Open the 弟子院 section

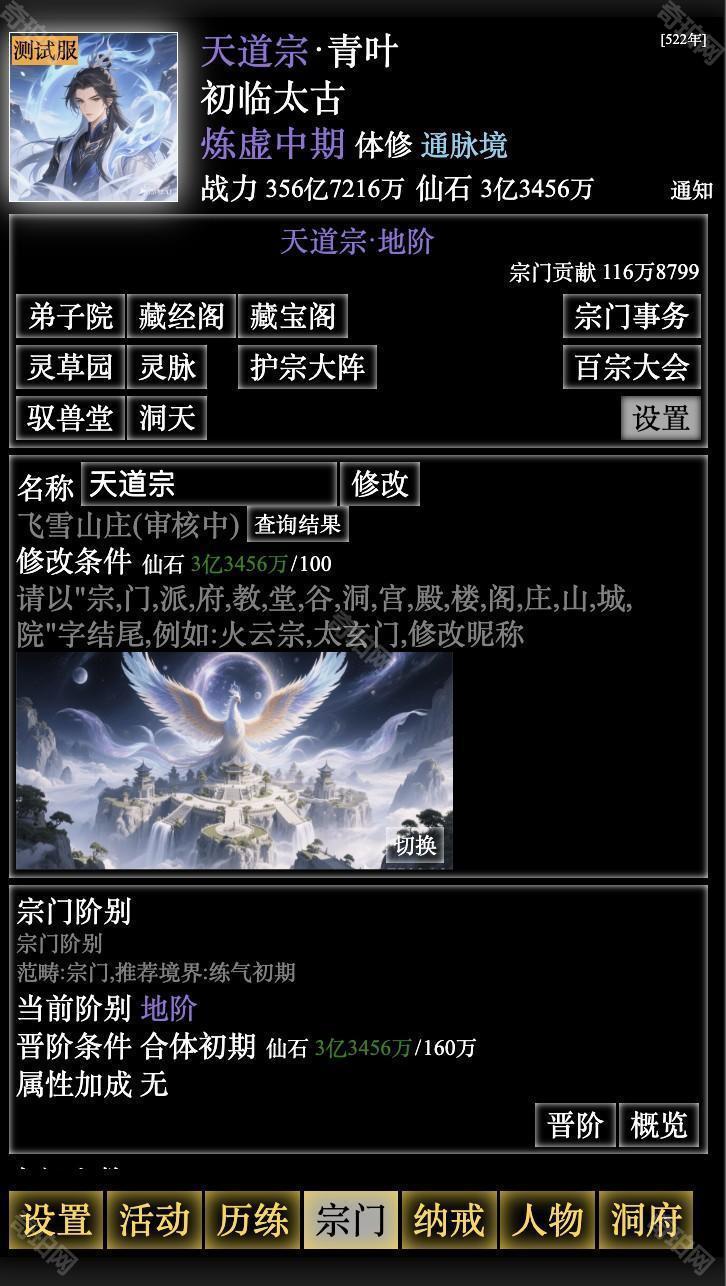71,317
